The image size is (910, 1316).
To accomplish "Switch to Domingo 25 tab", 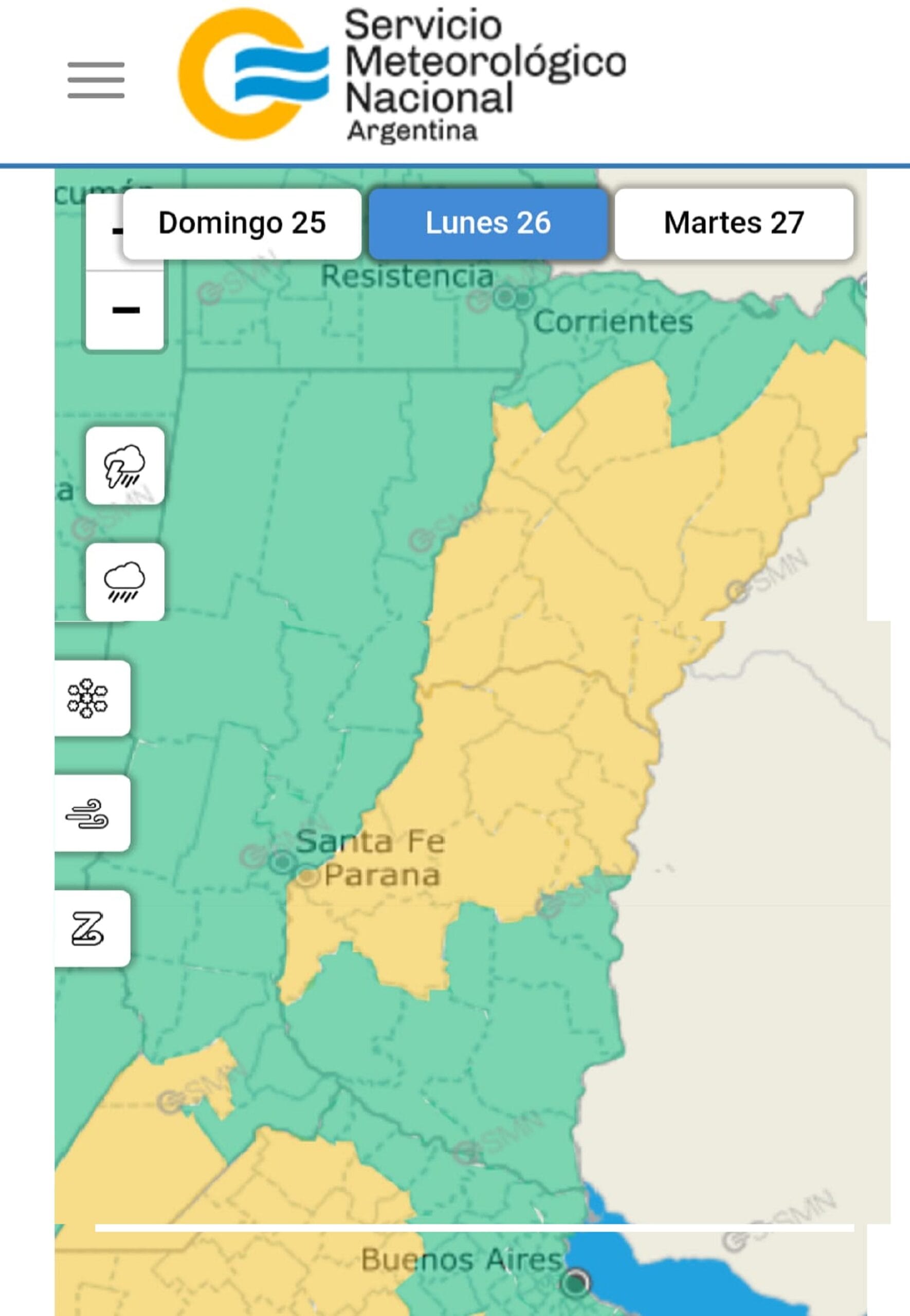I will (242, 224).
